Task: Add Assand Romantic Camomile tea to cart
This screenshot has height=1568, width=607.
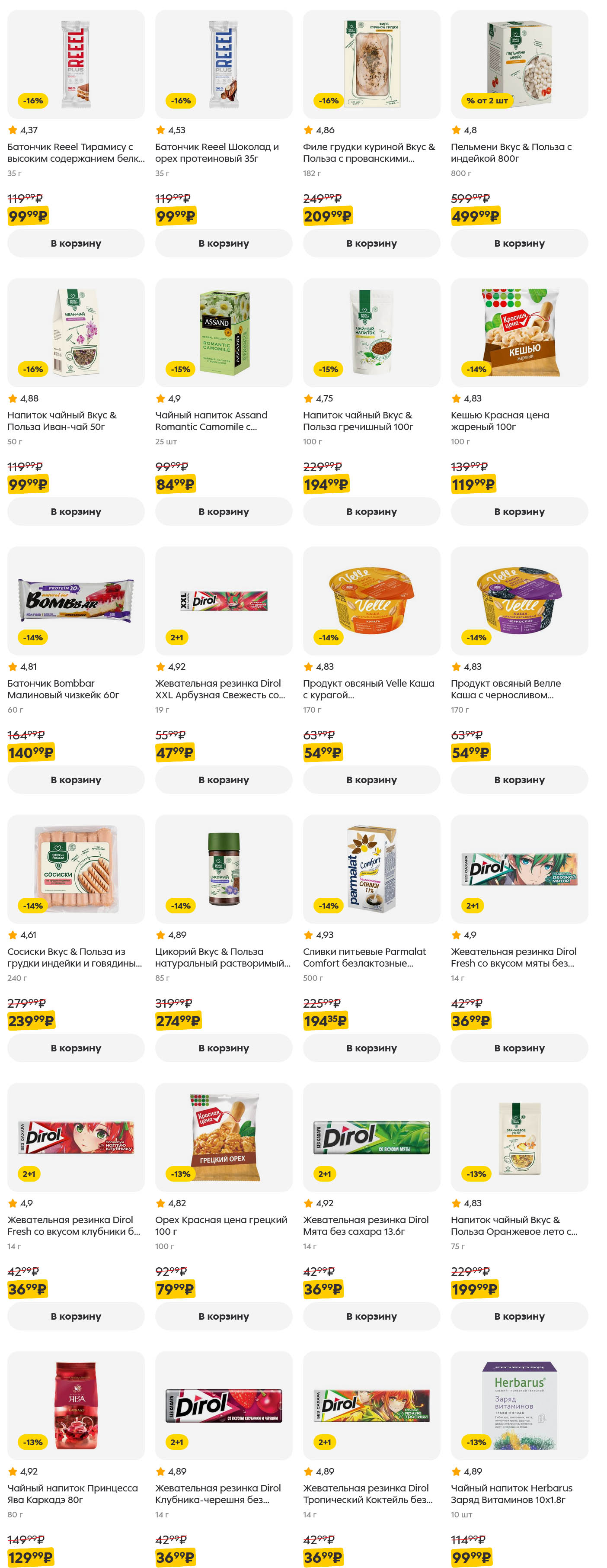Action: tap(223, 511)
